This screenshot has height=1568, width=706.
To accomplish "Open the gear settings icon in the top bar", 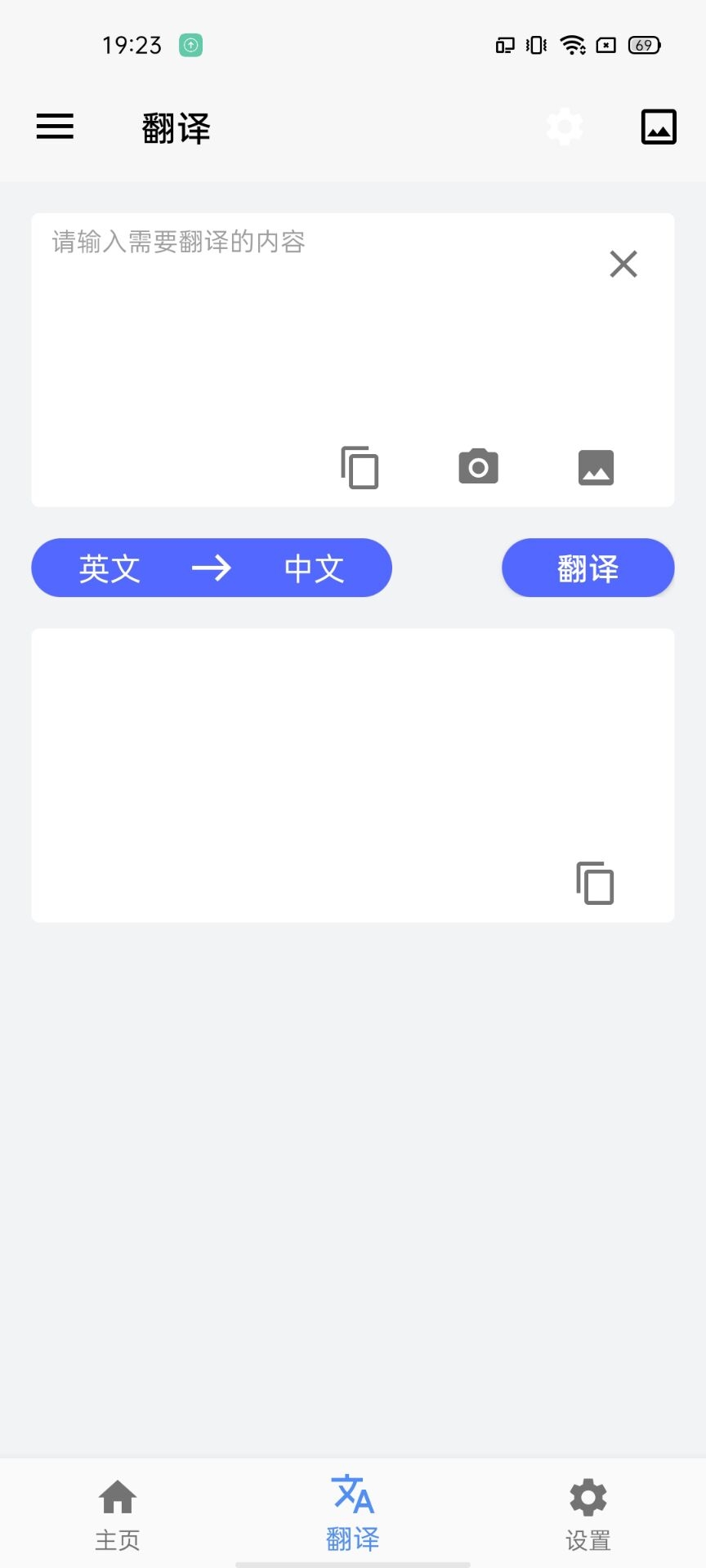I will pyautogui.click(x=565, y=127).
